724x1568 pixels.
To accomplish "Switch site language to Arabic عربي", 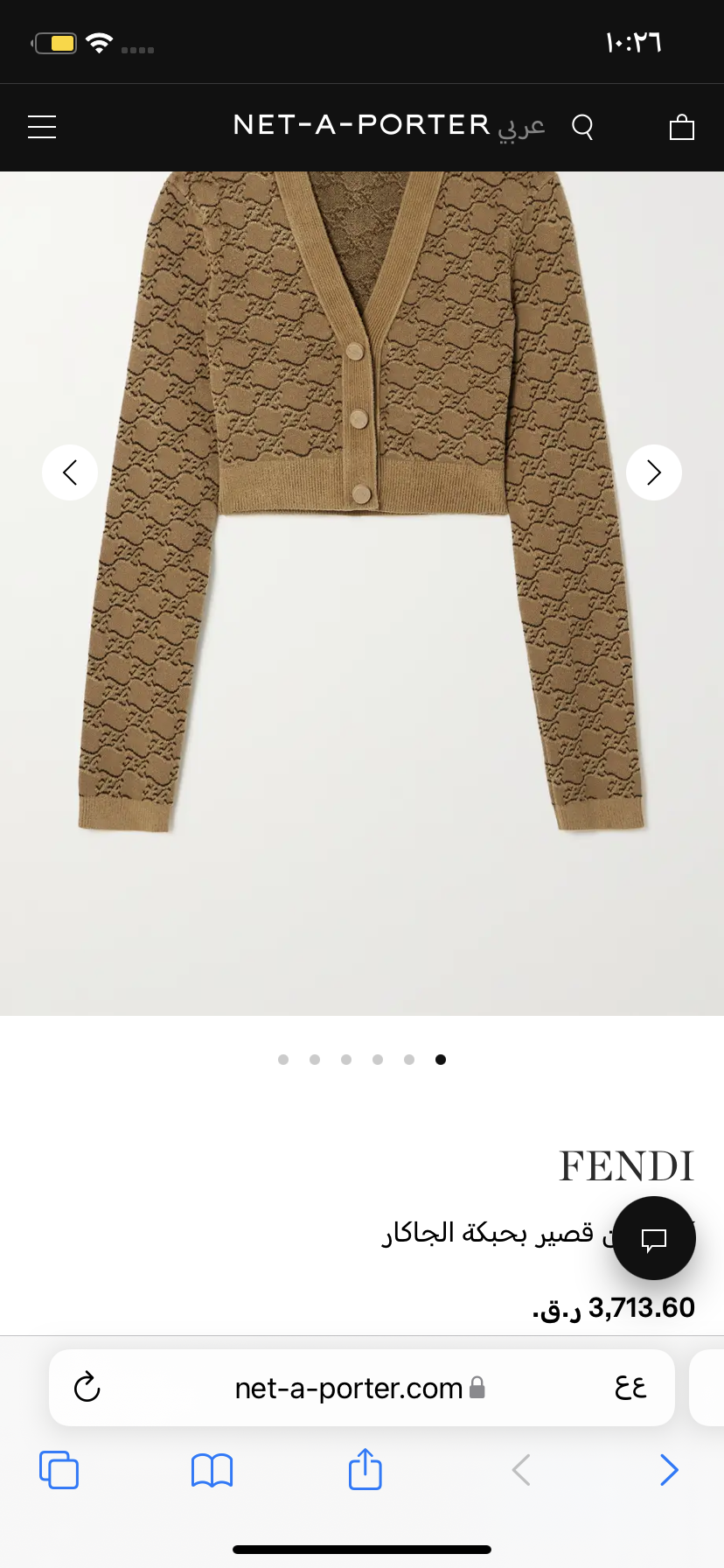I will pyautogui.click(x=522, y=127).
